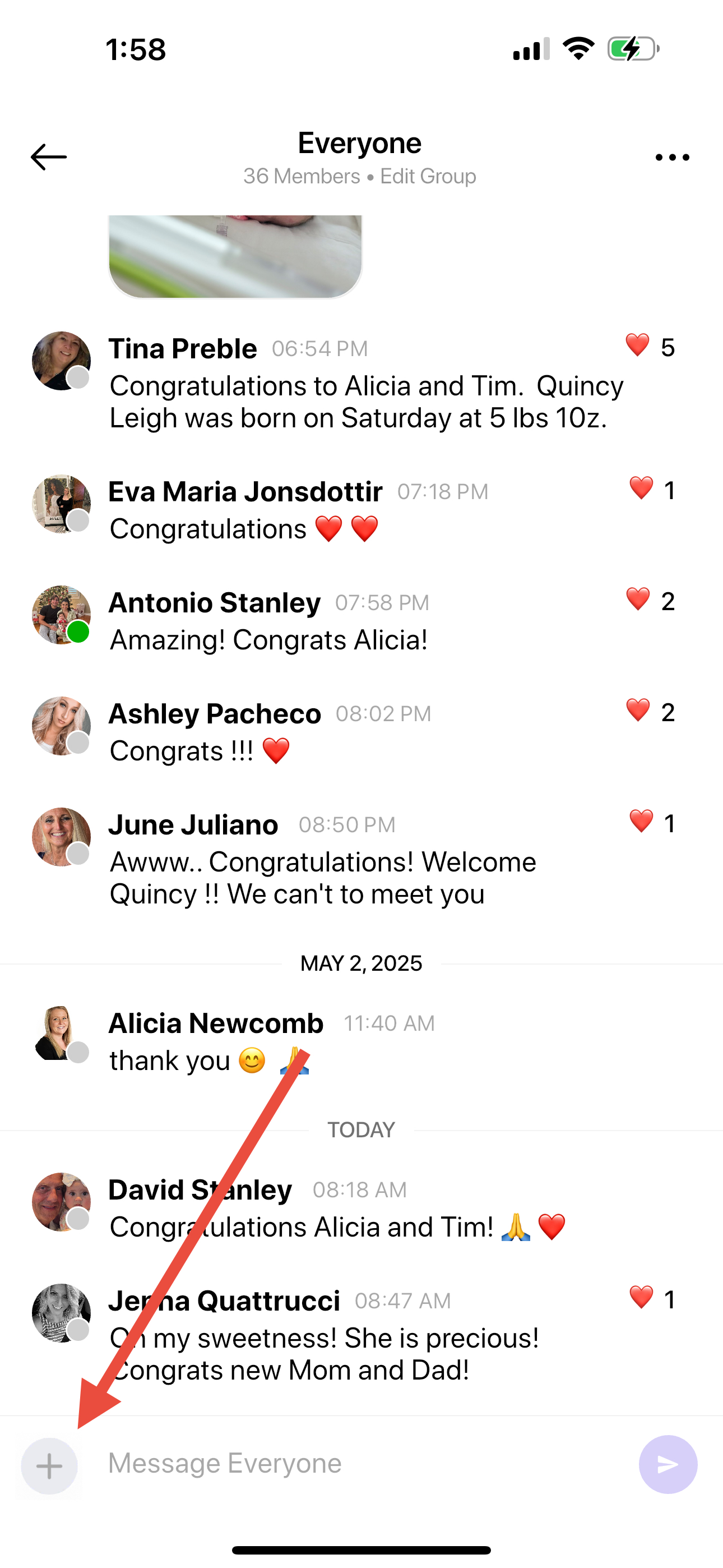View Antonio Stanley's profile avatar

click(61, 615)
